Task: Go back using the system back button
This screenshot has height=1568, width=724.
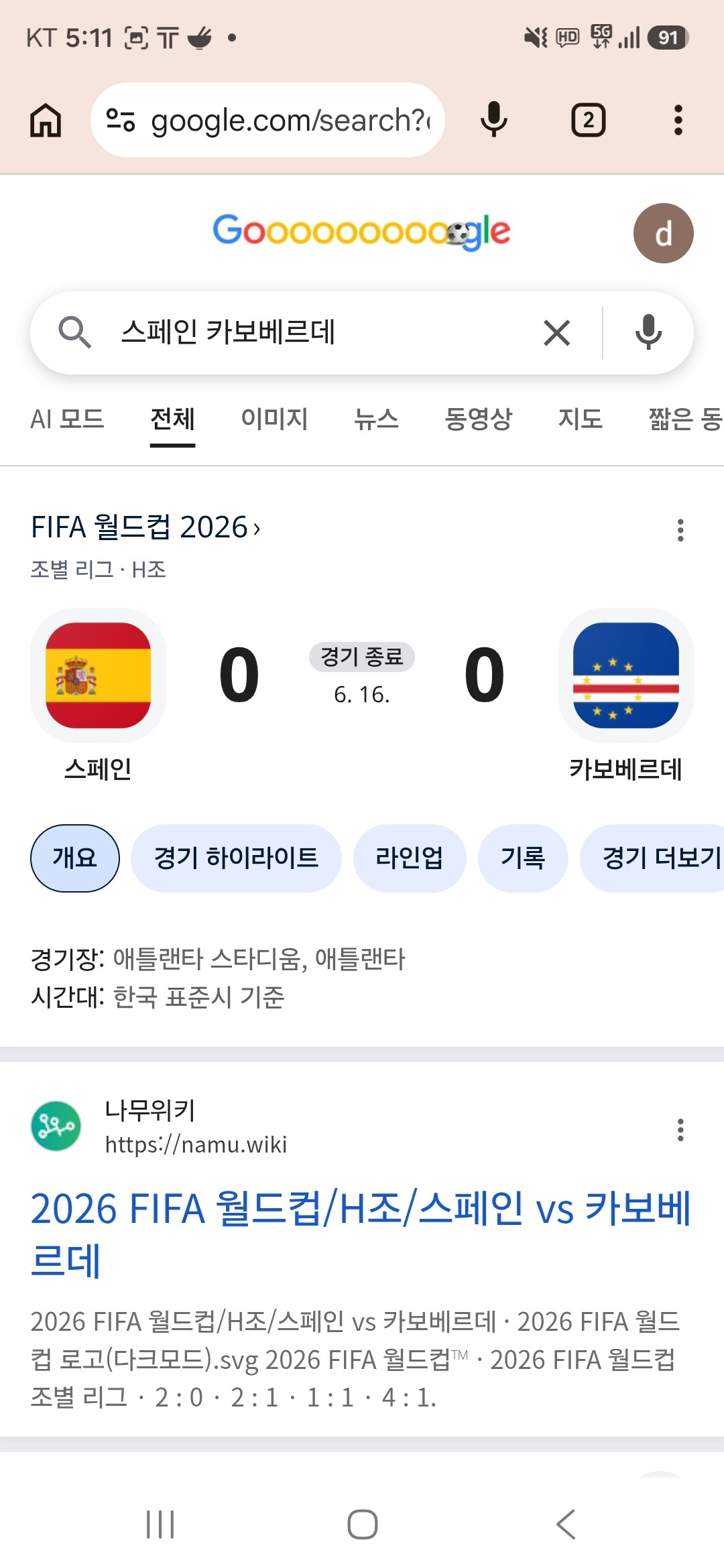Action: [x=565, y=1524]
